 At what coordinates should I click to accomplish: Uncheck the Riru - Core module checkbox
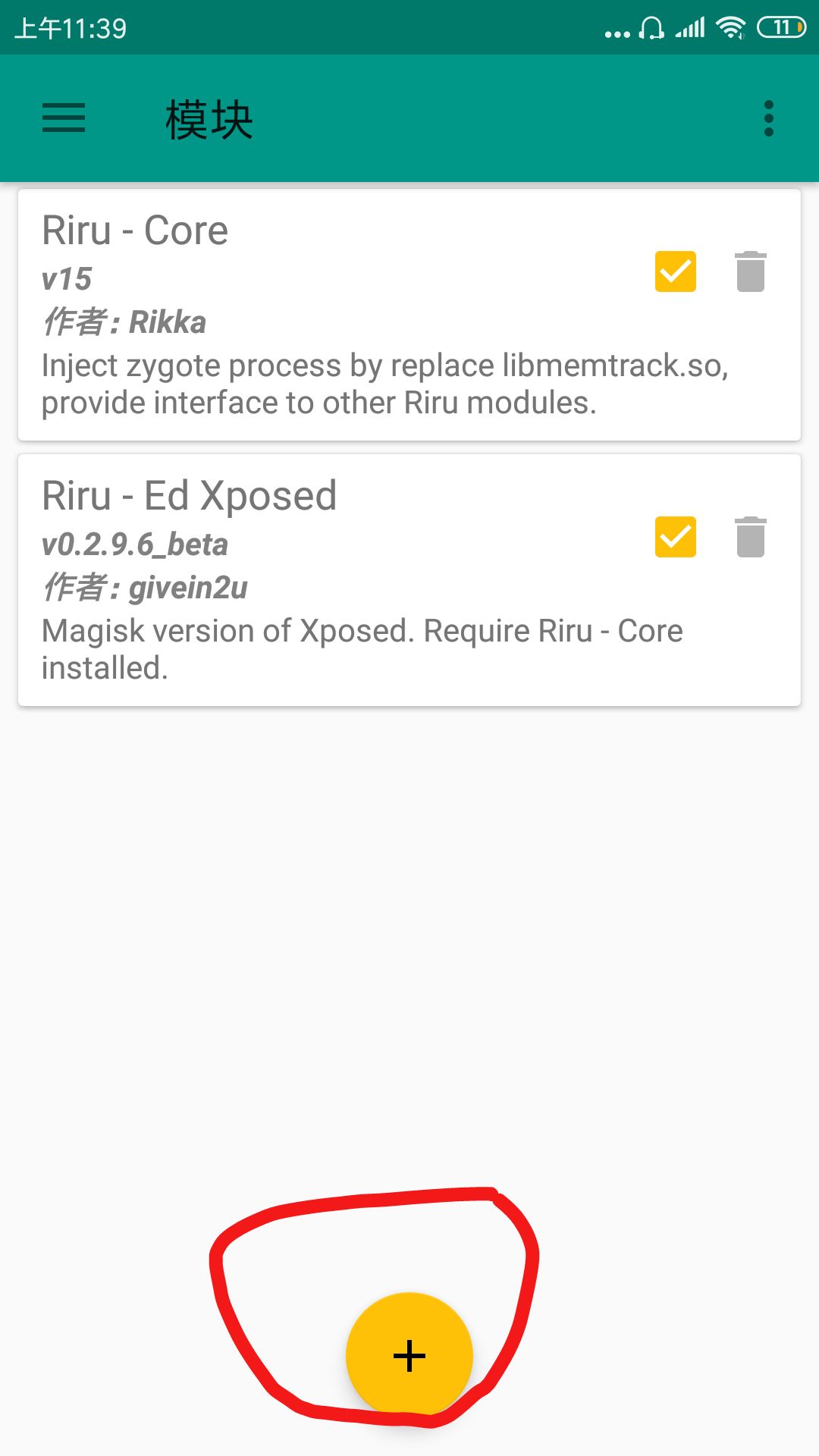(676, 271)
